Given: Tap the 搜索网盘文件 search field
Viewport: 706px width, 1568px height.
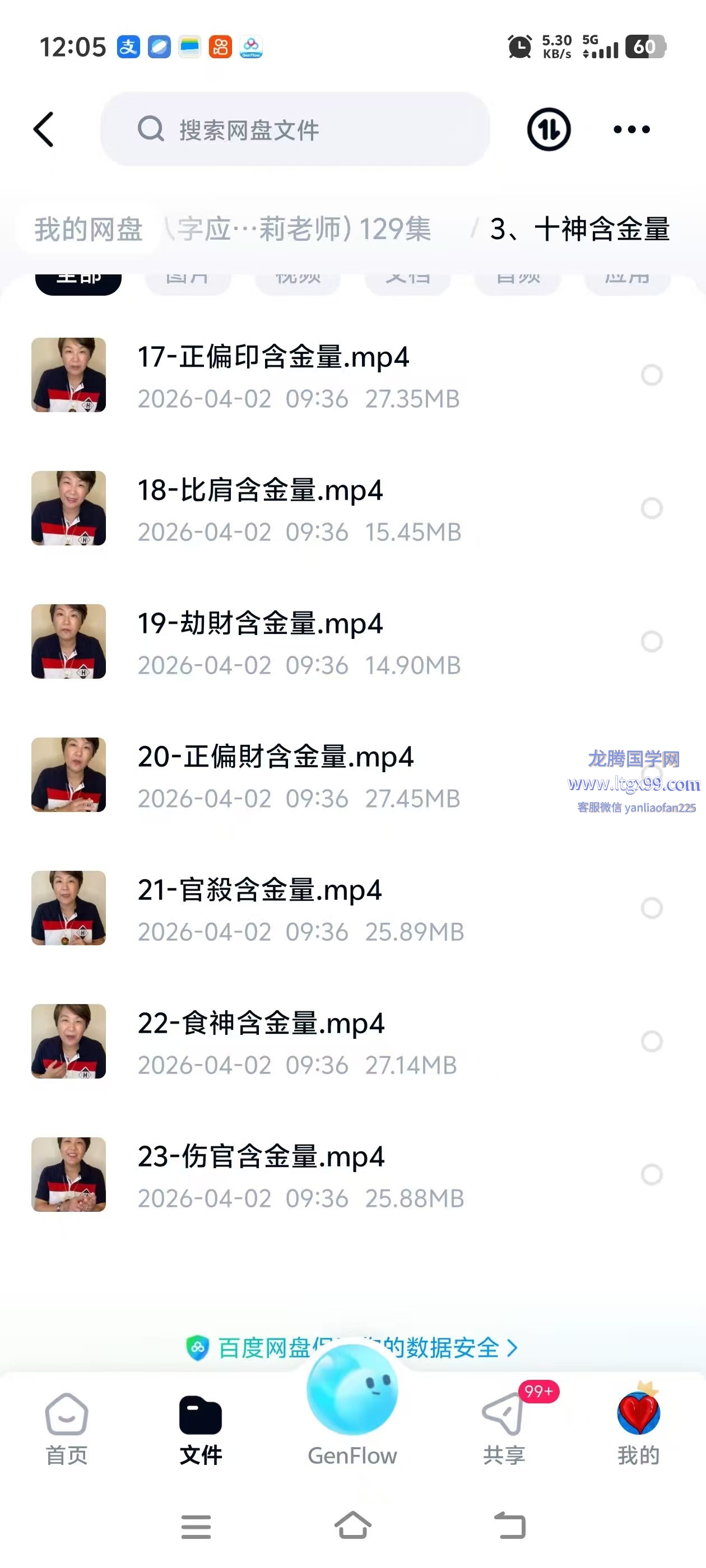Looking at the screenshot, I should tap(295, 130).
